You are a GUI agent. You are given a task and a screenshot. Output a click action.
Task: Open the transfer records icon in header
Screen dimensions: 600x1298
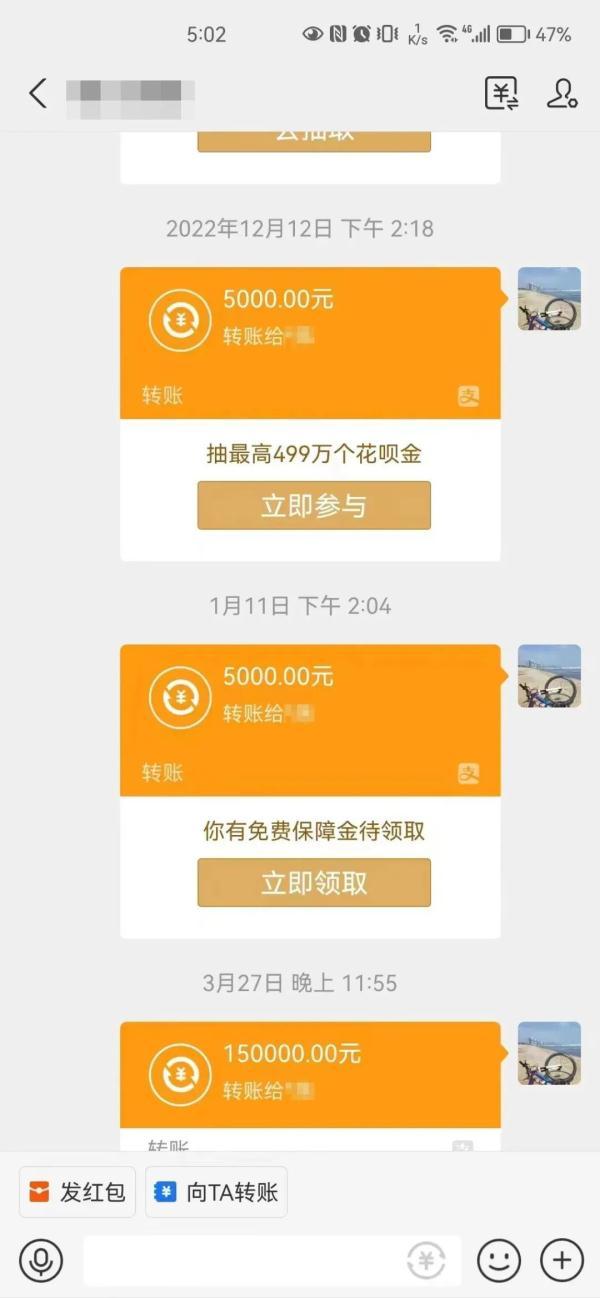(x=502, y=94)
